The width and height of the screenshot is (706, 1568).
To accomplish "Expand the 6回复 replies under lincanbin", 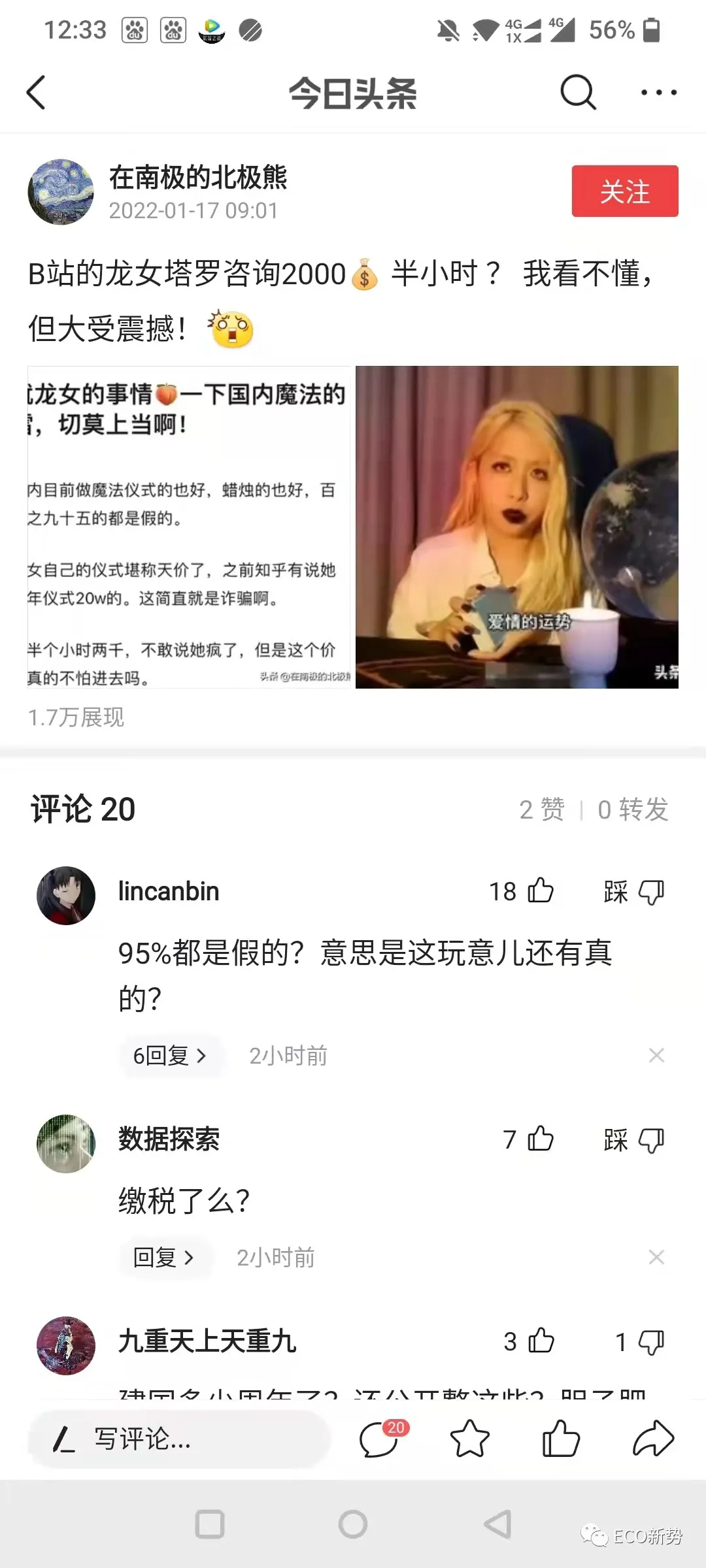I will [x=170, y=1055].
